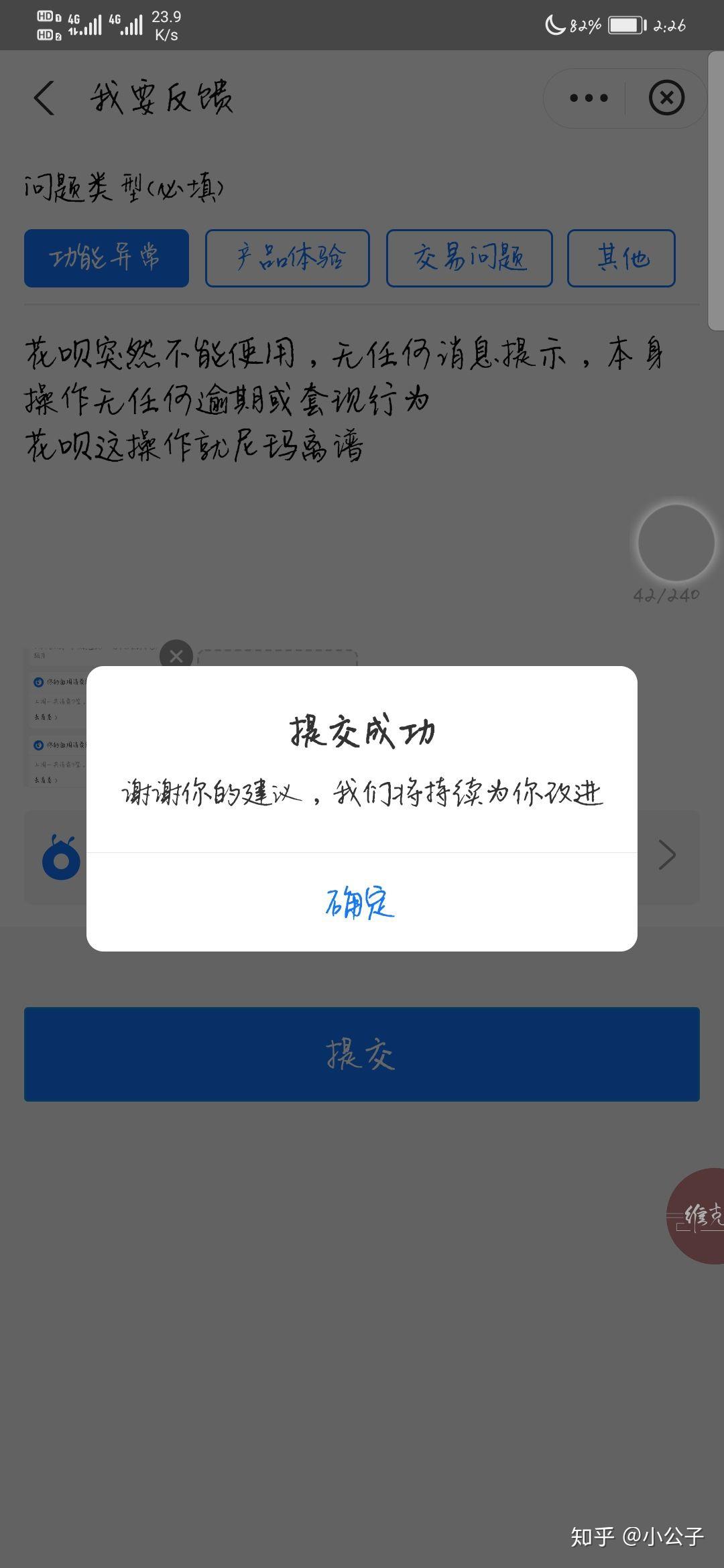Switch to the 产品体验 category tab
This screenshot has width=724, height=1568.
pos(288,259)
